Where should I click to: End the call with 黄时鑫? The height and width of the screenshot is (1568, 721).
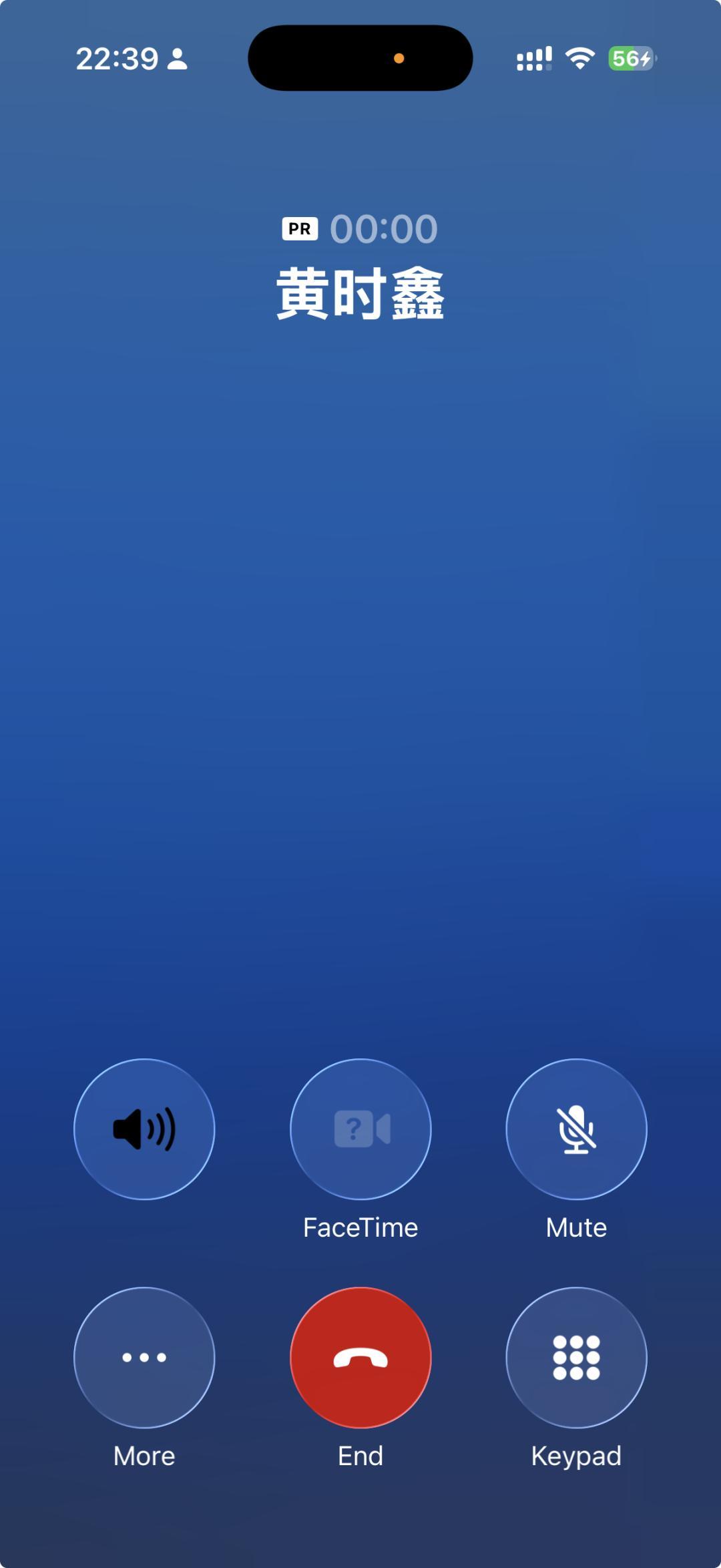[360, 1357]
